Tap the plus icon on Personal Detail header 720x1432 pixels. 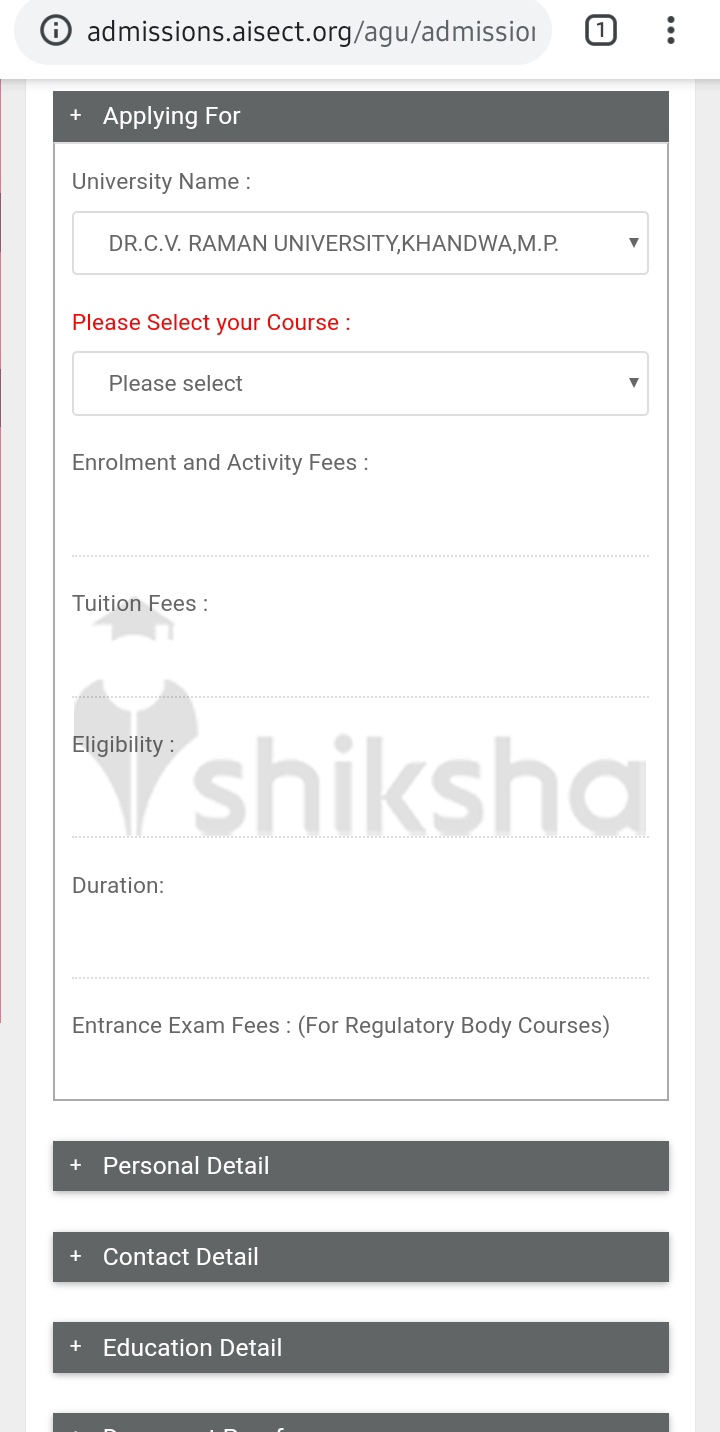click(x=76, y=1165)
